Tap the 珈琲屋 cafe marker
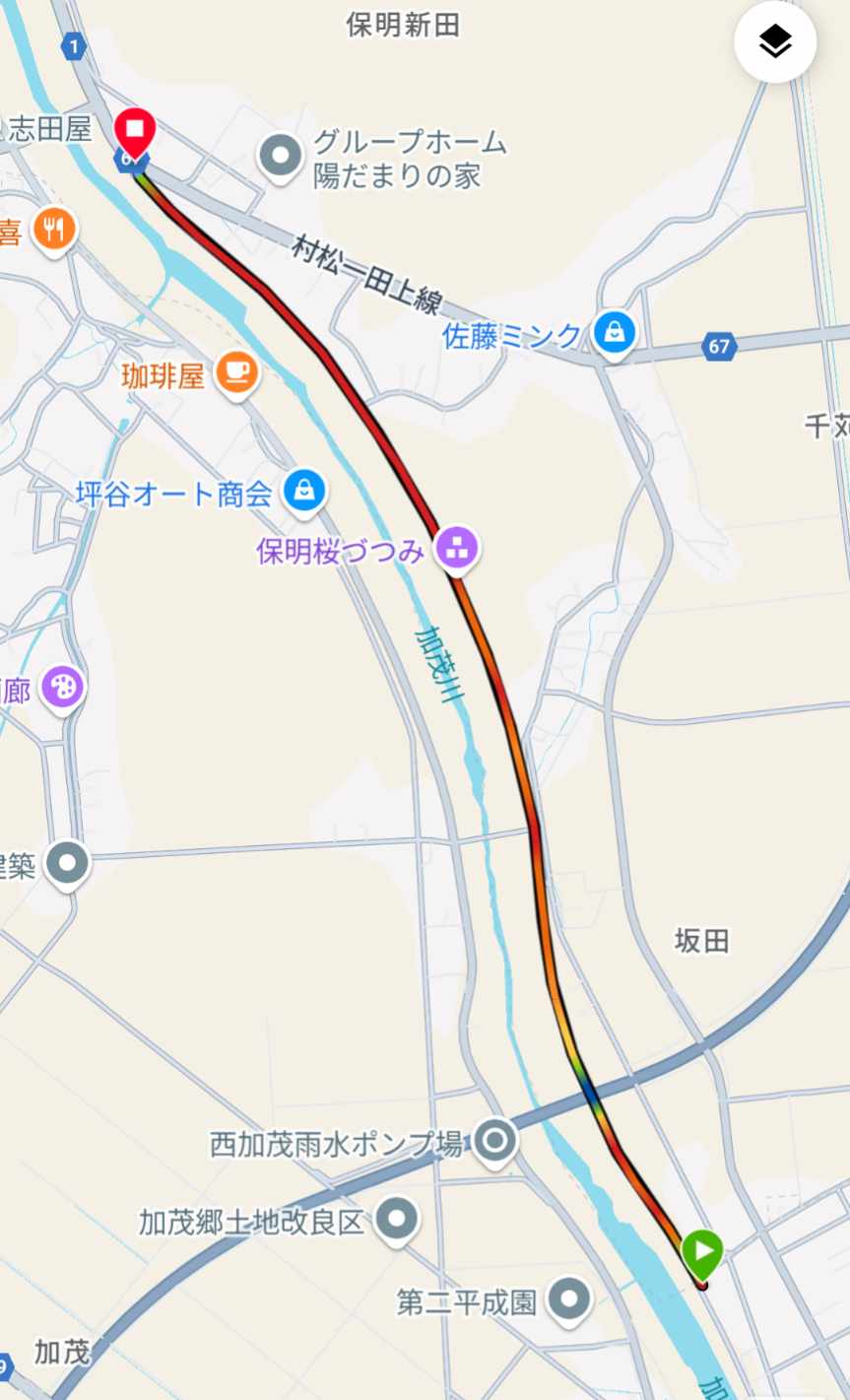The width and height of the screenshot is (850, 1400). (236, 371)
